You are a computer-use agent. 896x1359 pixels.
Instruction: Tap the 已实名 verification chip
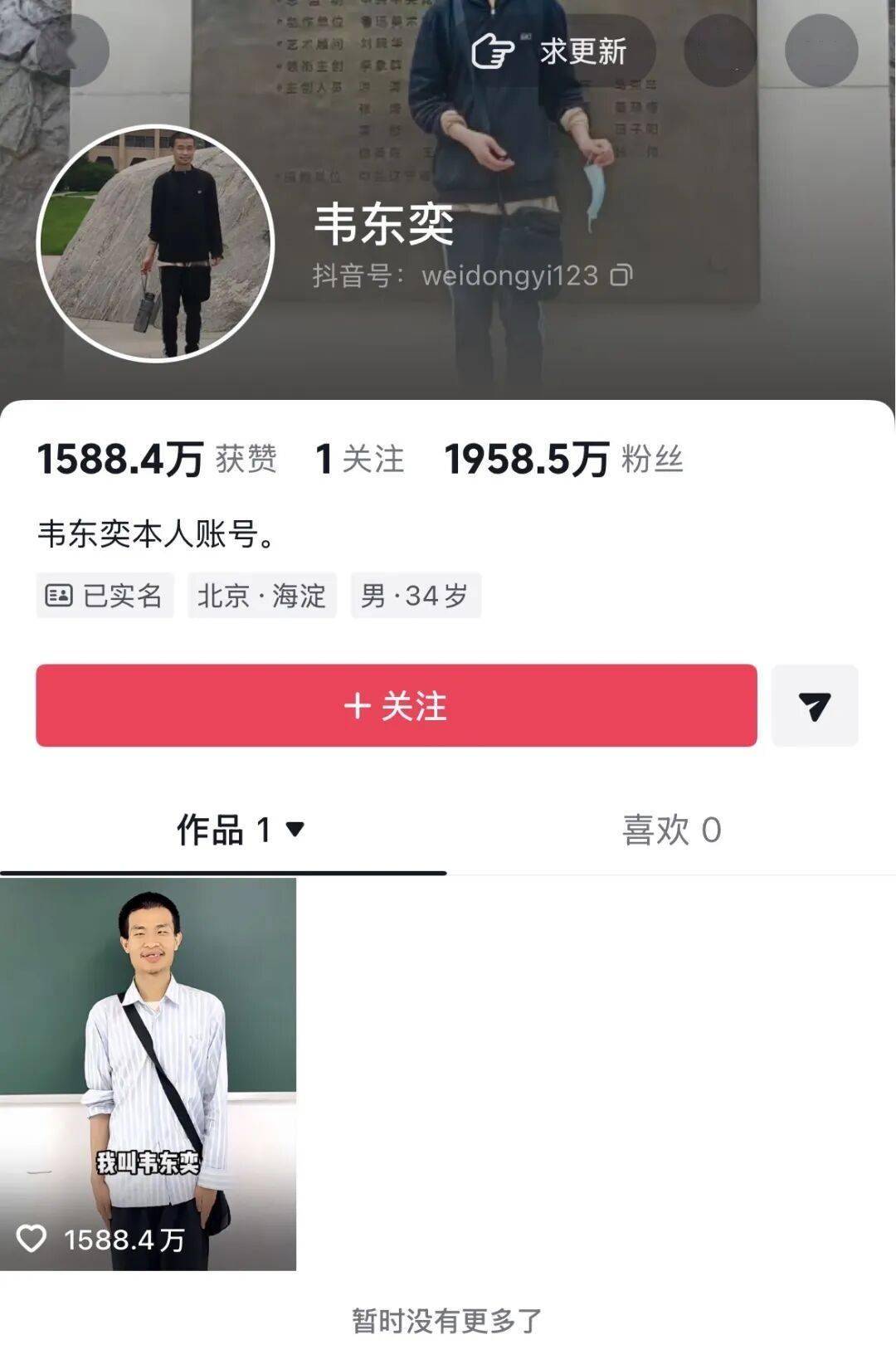[x=105, y=595]
